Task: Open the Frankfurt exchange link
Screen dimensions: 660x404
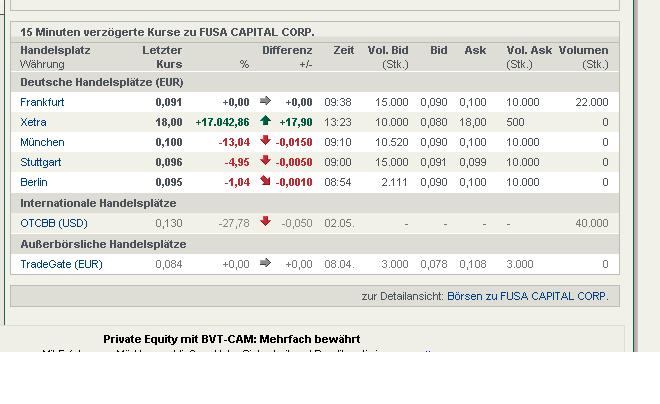Action: (x=42, y=102)
